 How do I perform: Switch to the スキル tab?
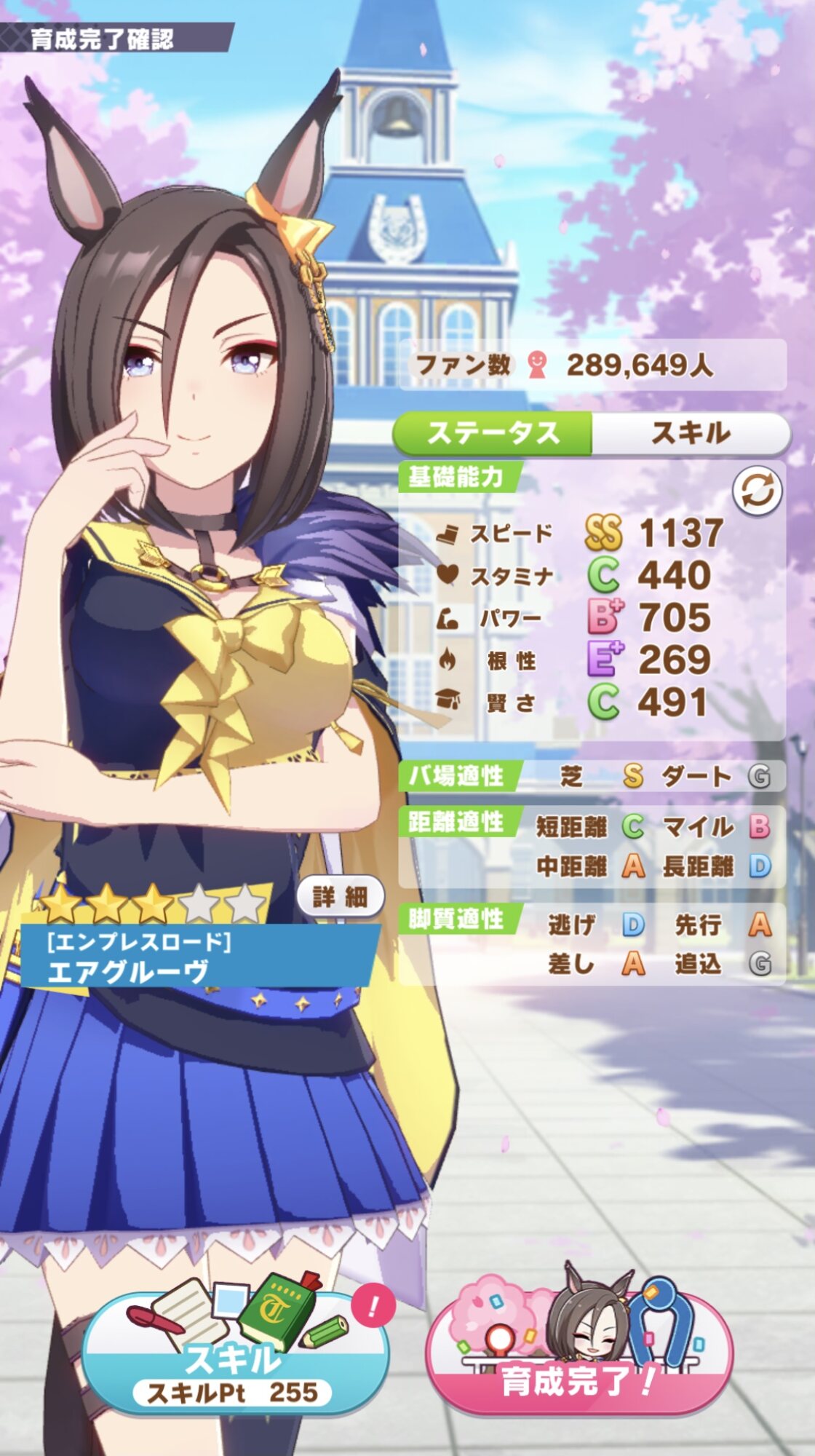[690, 434]
